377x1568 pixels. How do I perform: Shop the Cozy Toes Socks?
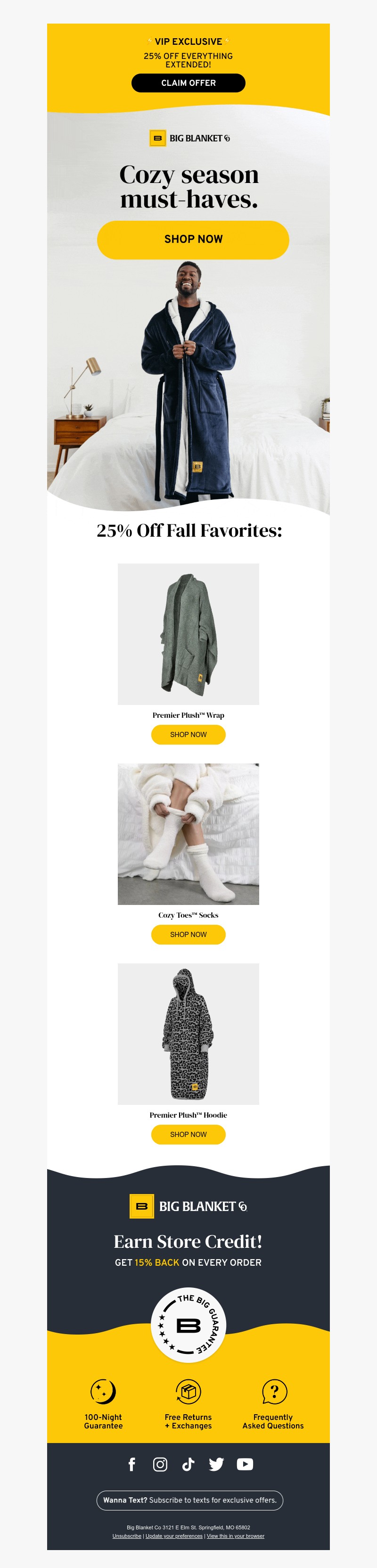(188, 934)
